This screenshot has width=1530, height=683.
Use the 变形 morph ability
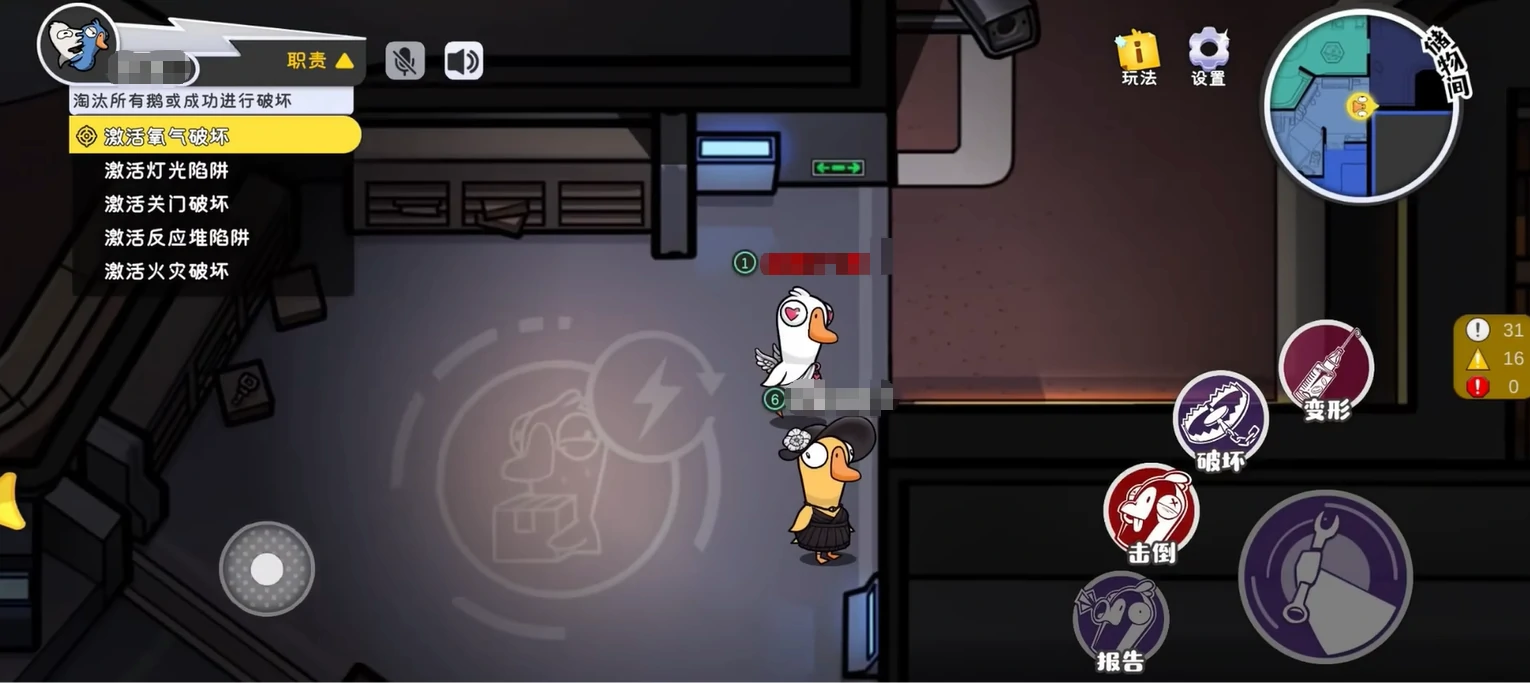1326,368
